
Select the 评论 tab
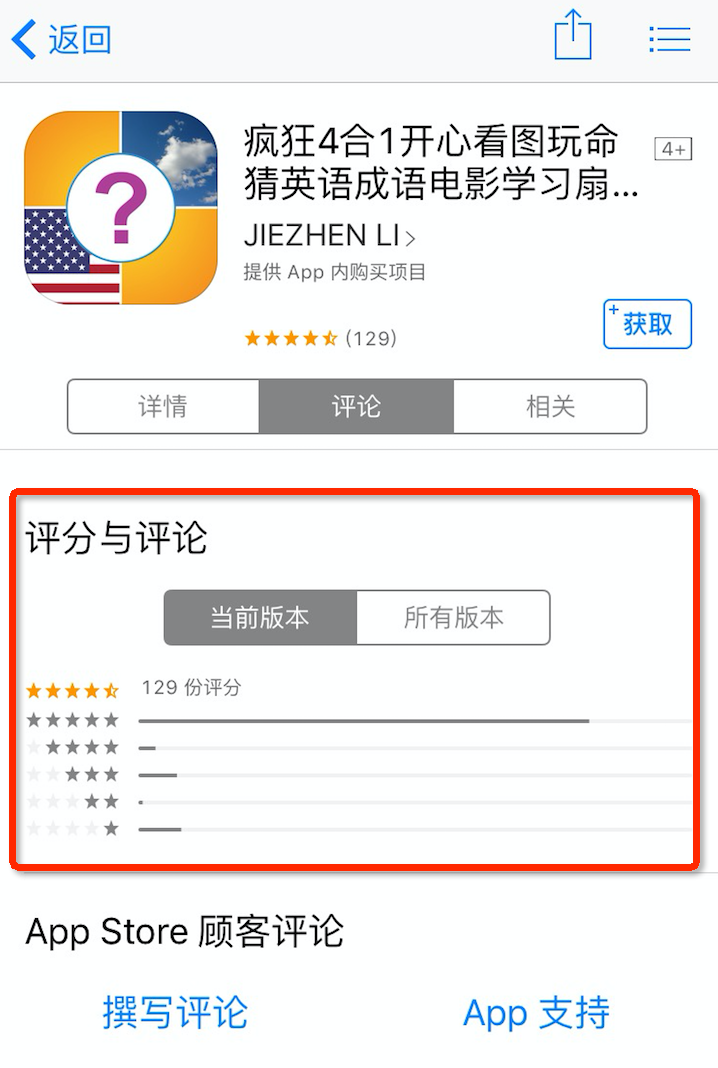[356, 406]
